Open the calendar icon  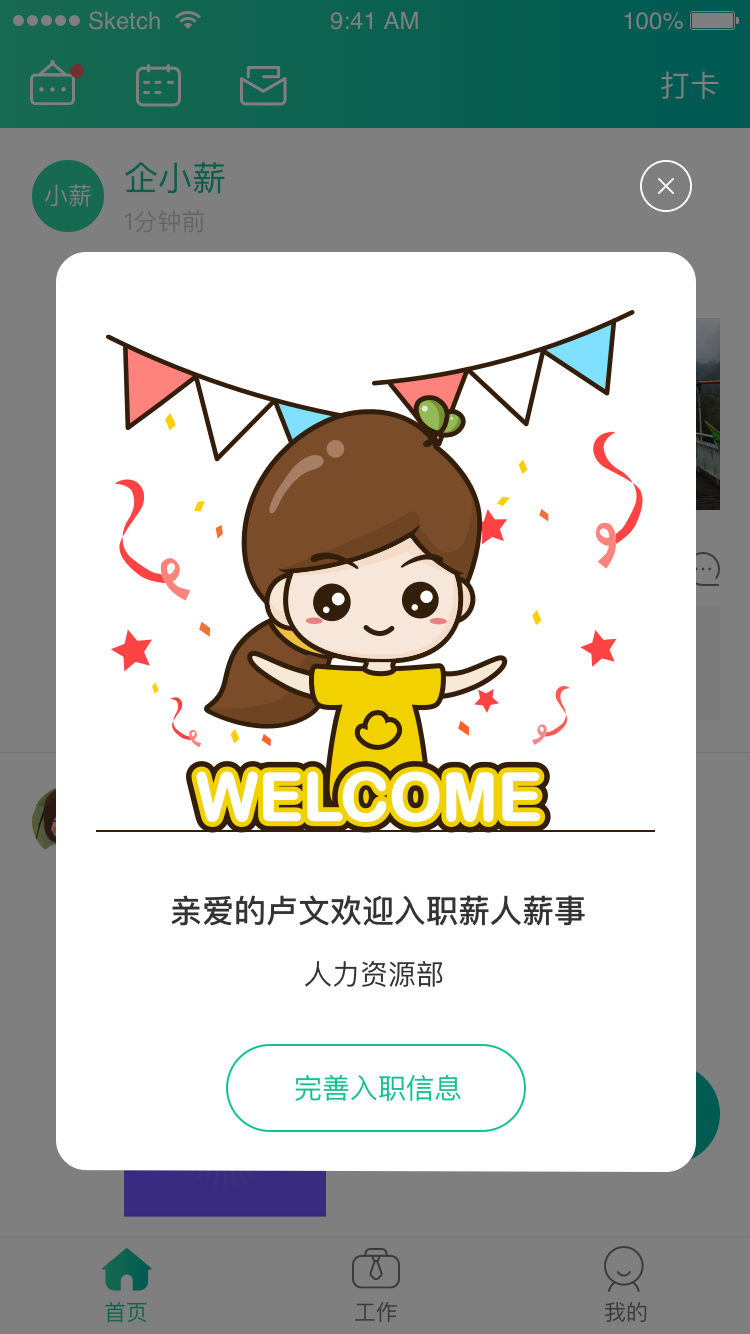click(x=158, y=85)
